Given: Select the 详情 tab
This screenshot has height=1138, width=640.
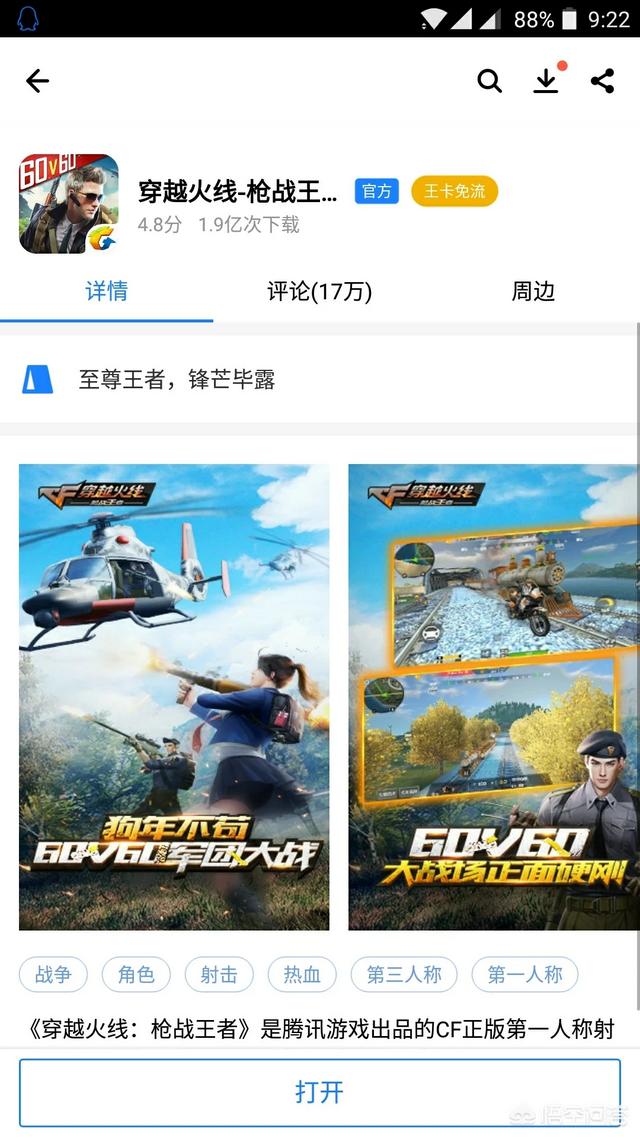Looking at the screenshot, I should (x=106, y=291).
